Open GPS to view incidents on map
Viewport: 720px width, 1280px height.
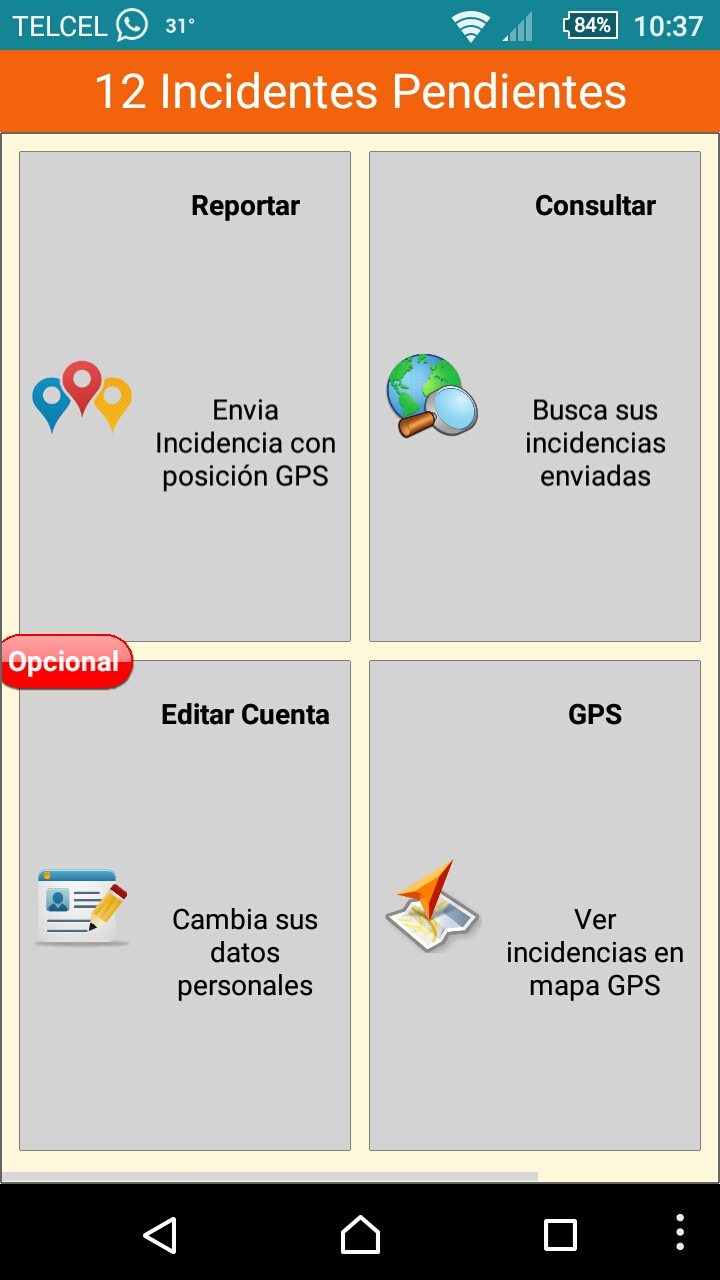coord(534,905)
